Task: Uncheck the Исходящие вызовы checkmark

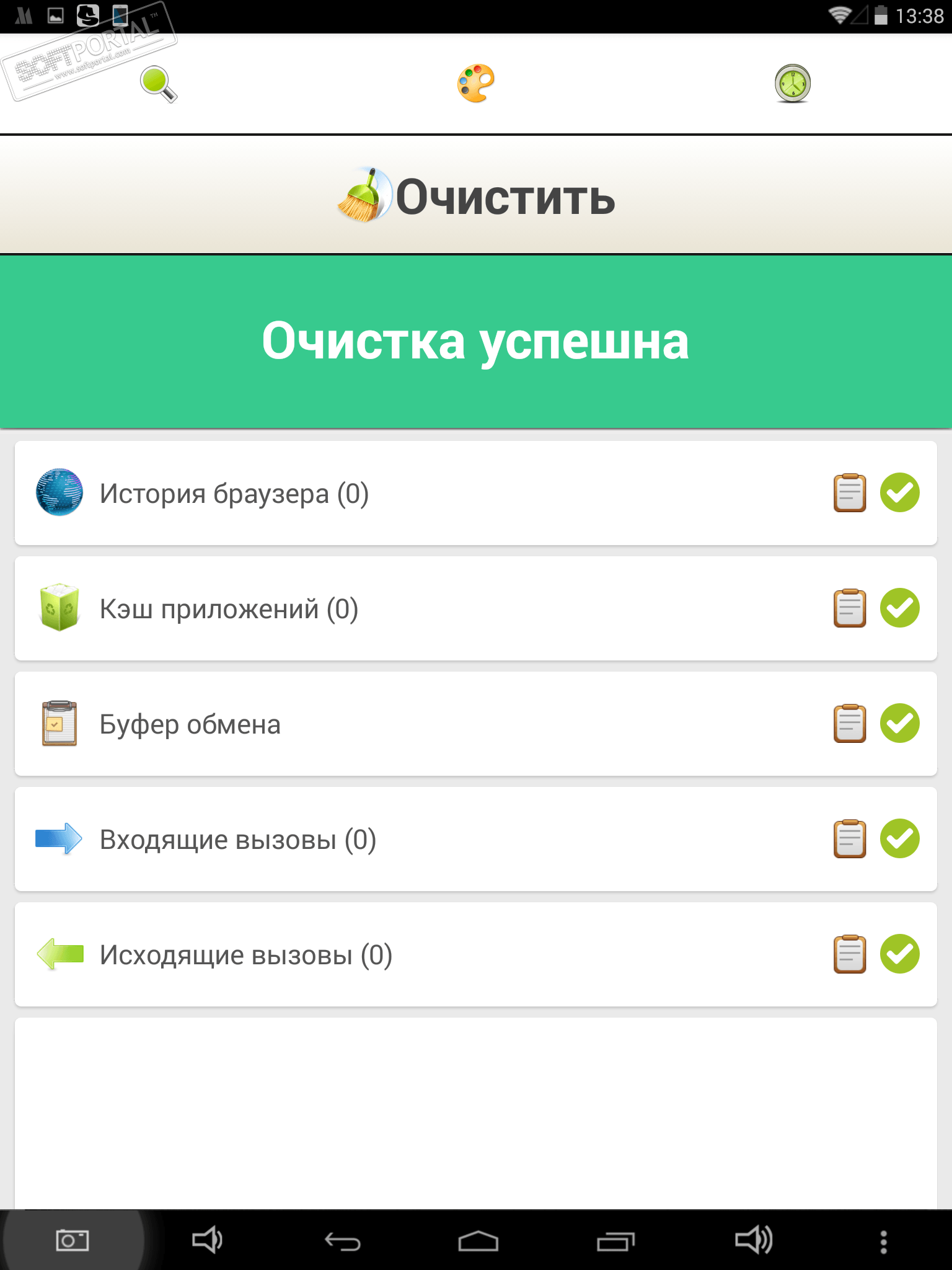Action: (899, 954)
